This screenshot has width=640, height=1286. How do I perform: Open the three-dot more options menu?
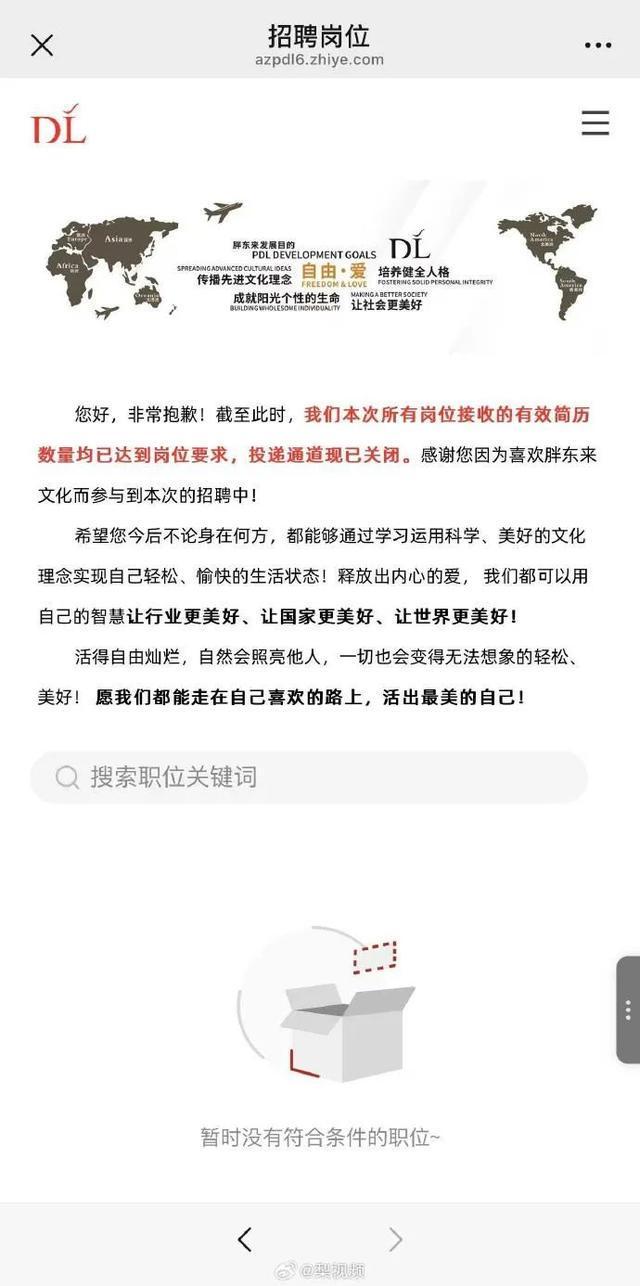click(x=597, y=46)
